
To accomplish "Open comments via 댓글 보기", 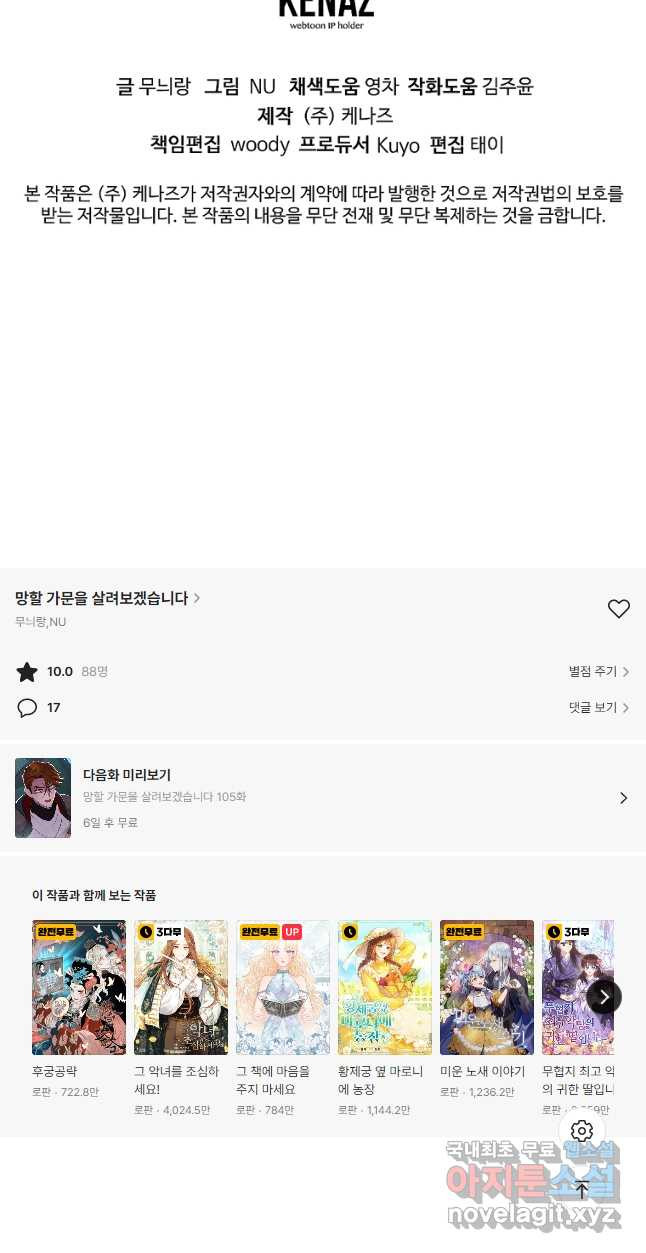I will [598, 708].
